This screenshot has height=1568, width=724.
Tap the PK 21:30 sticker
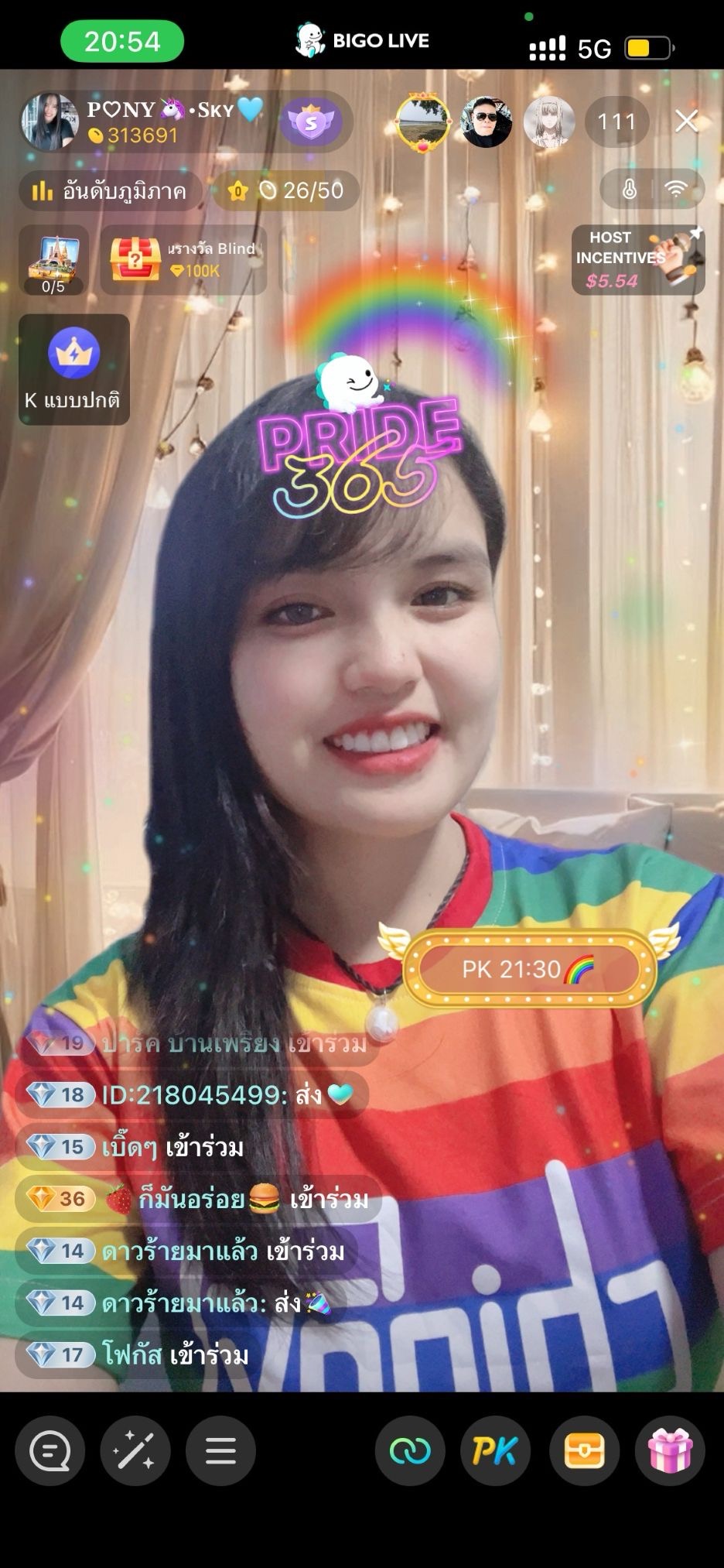click(x=528, y=969)
